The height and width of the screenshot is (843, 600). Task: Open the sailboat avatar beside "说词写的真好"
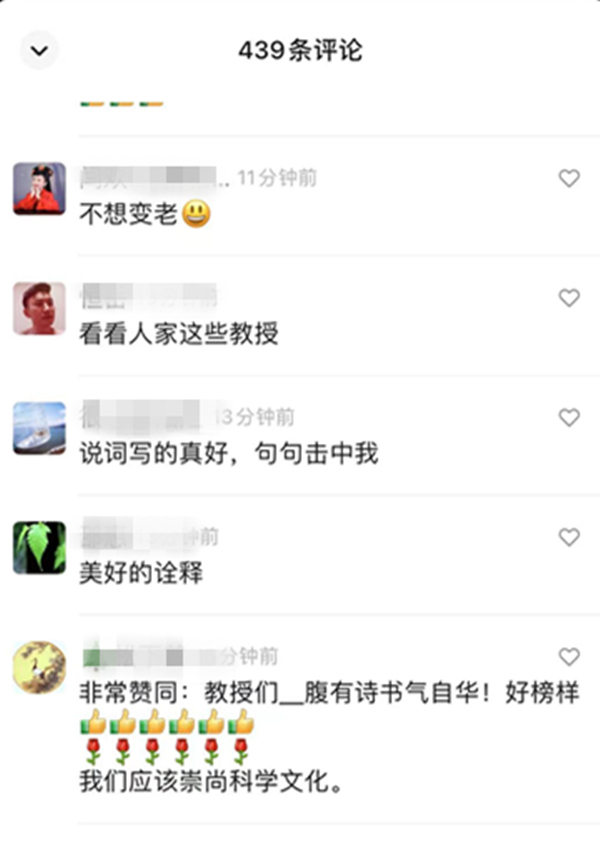coord(39,428)
